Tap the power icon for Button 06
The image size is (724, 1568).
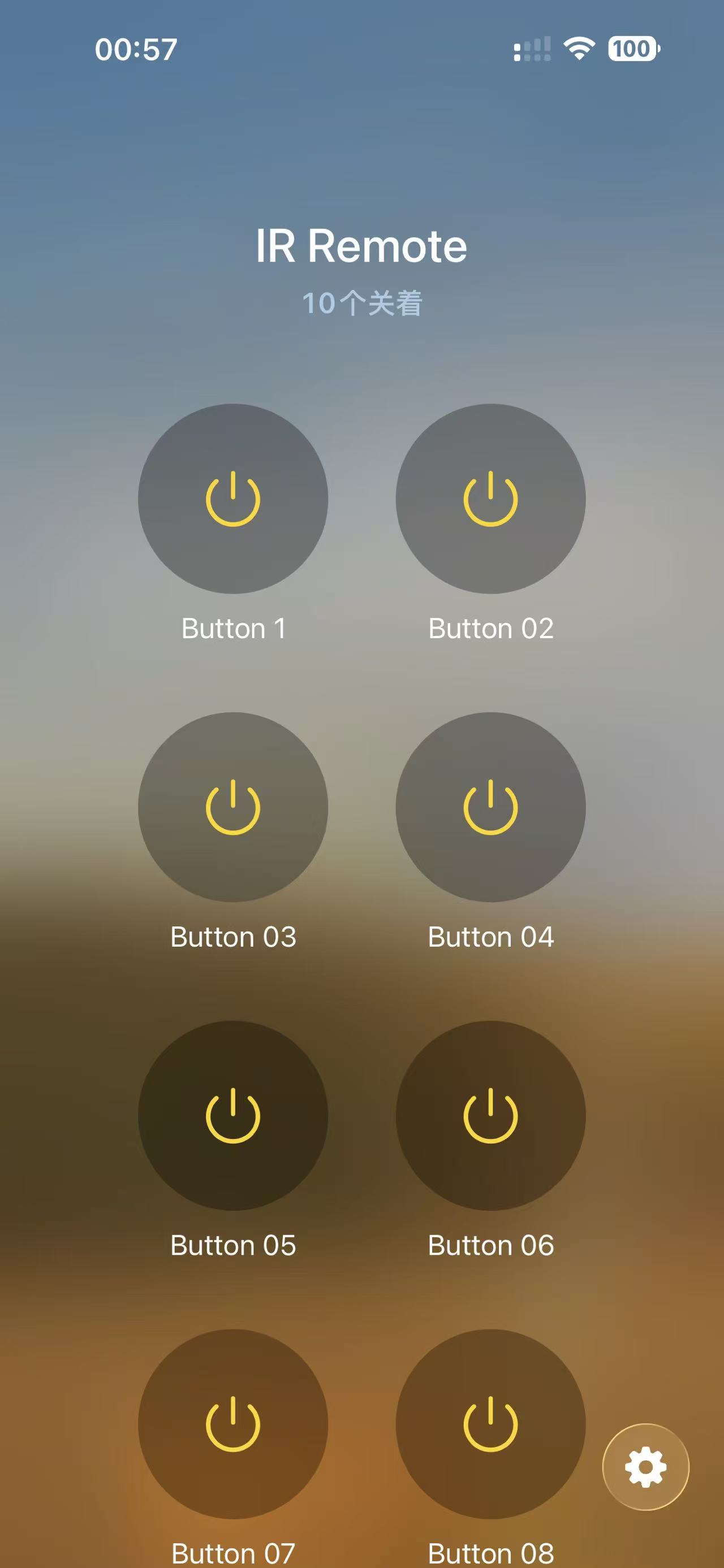point(491,1115)
